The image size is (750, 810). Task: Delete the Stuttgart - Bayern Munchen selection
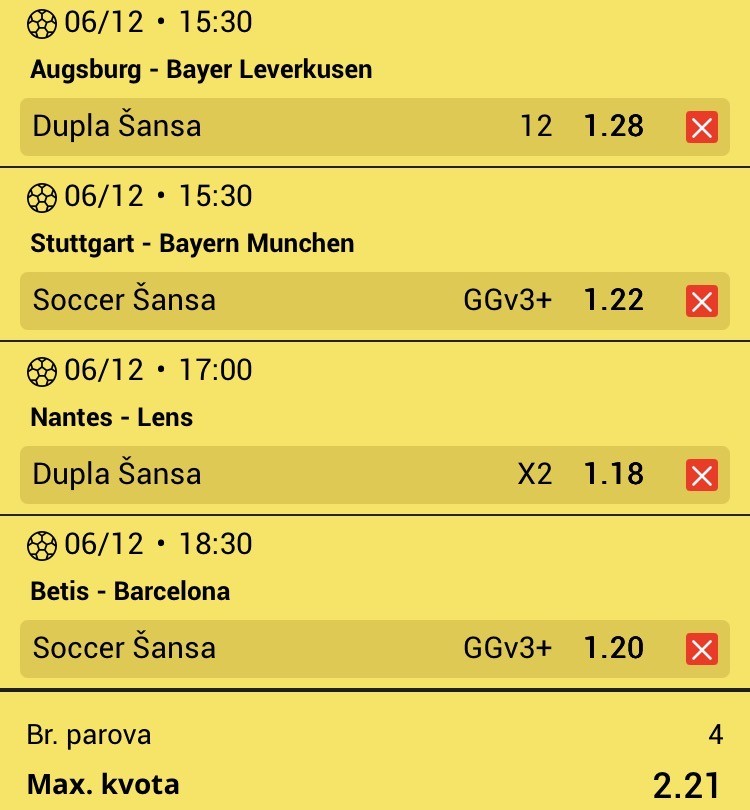pyautogui.click(x=702, y=301)
